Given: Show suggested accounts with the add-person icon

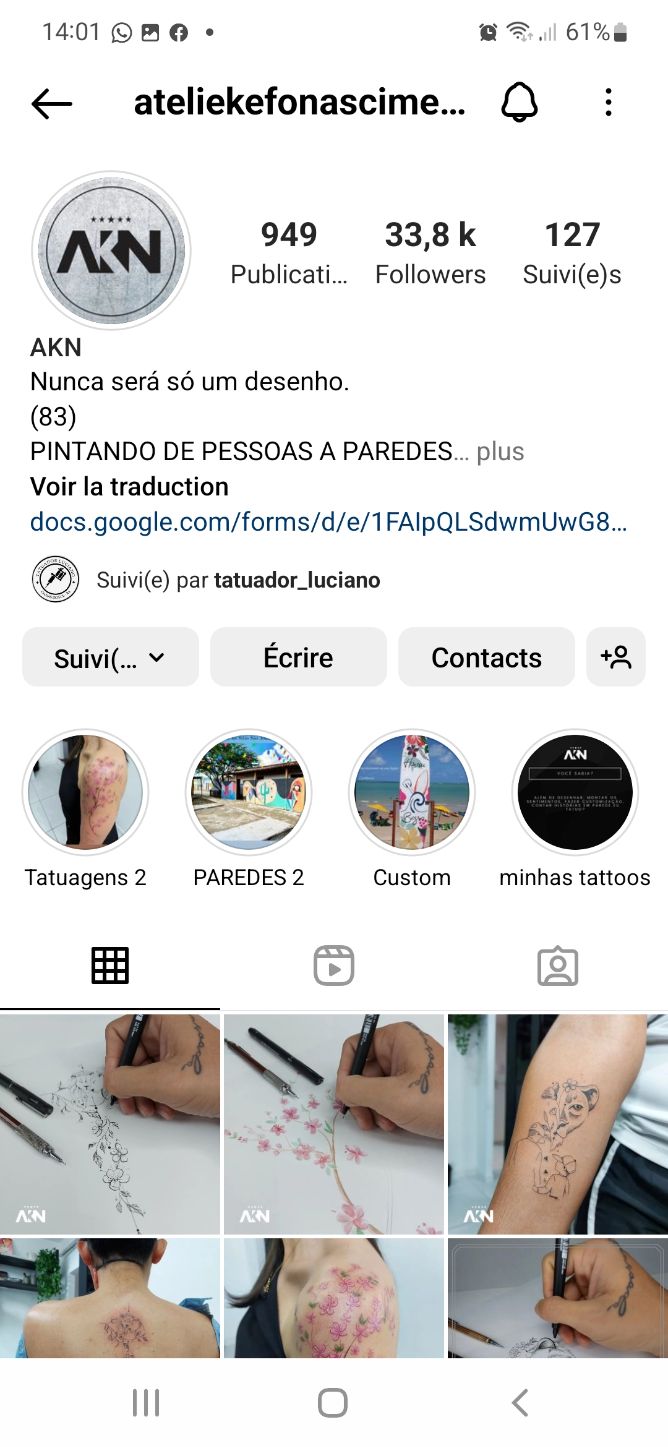Looking at the screenshot, I should coord(616,657).
